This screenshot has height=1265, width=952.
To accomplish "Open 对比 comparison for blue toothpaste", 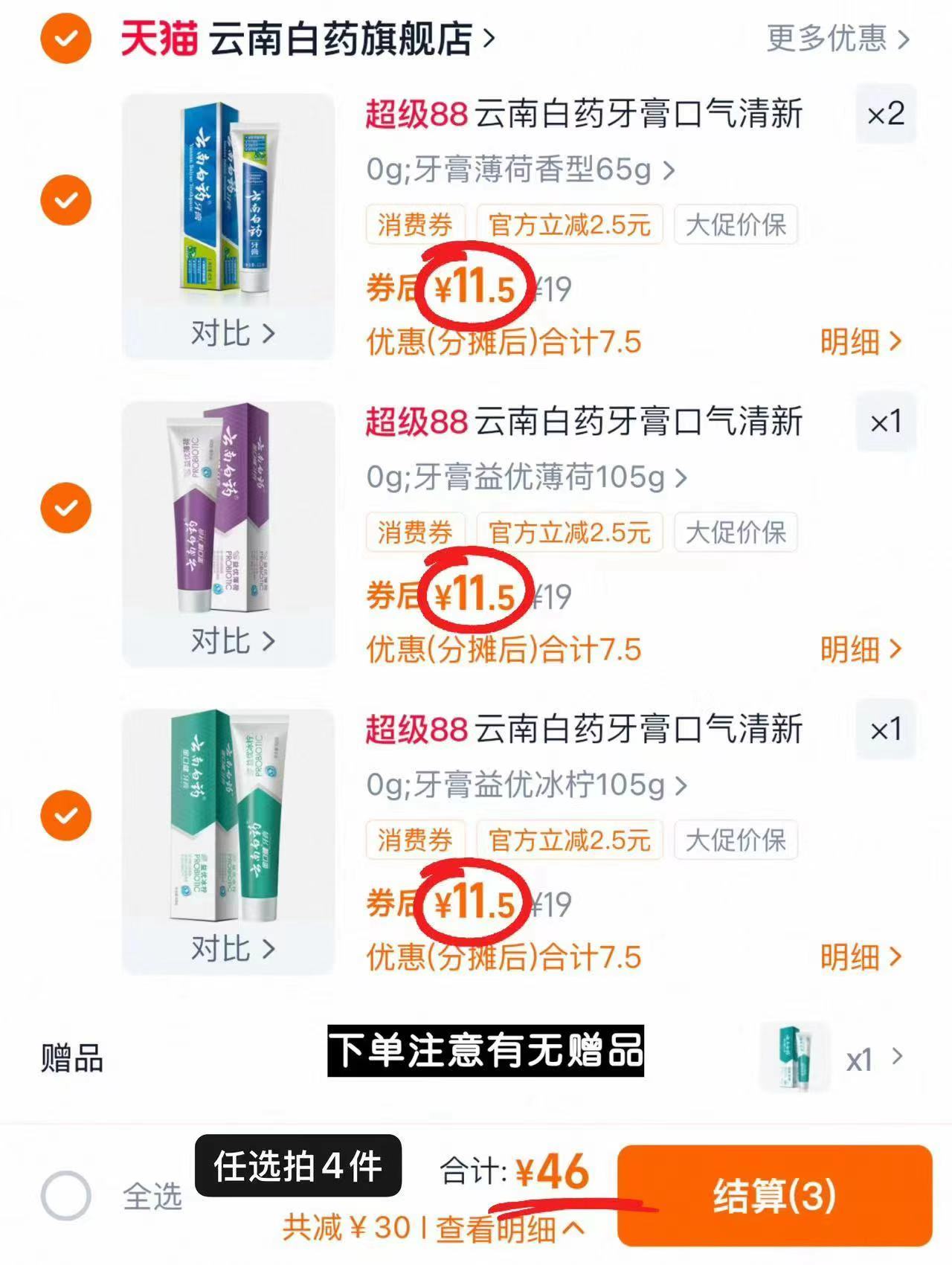I will tap(229, 336).
